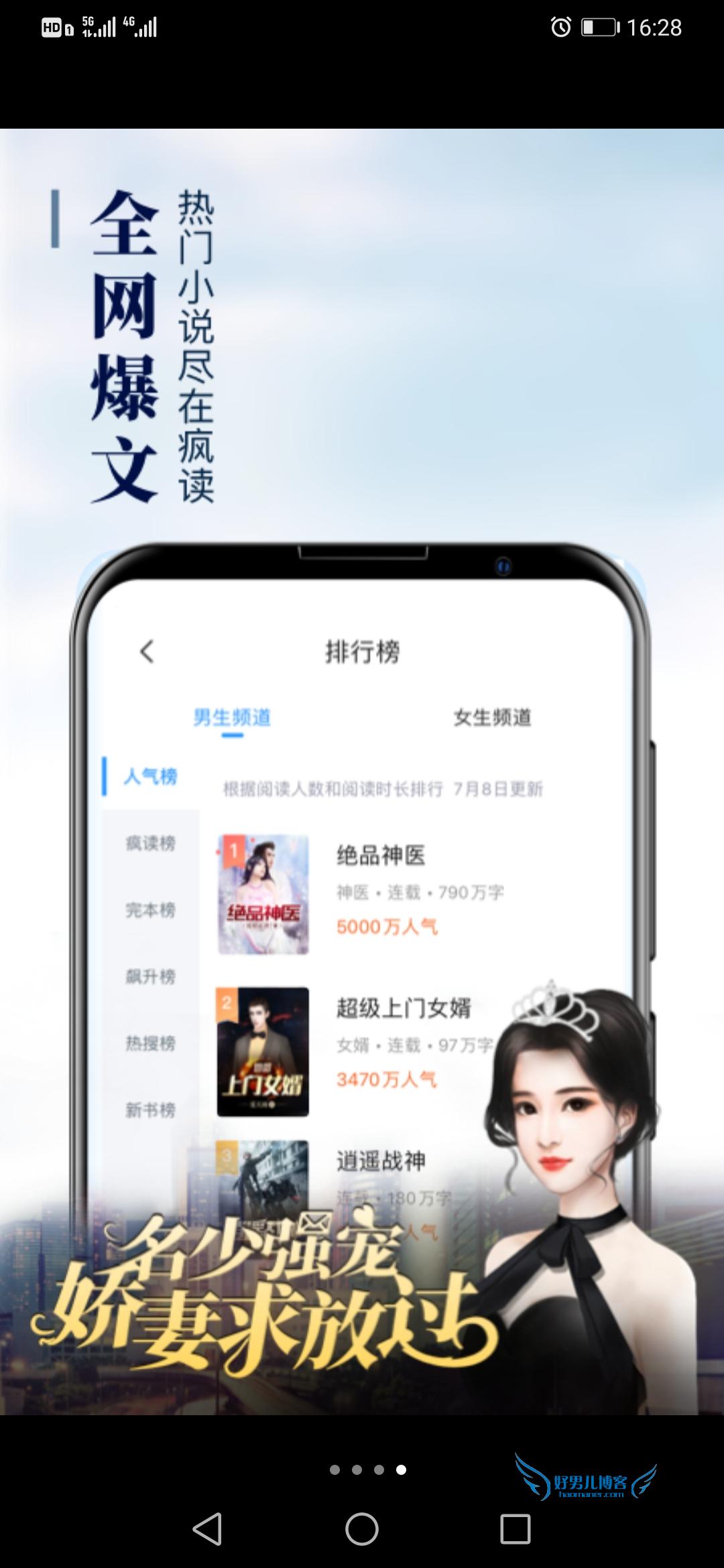
Task: Tap the page indicator dots
Action: point(368,1470)
